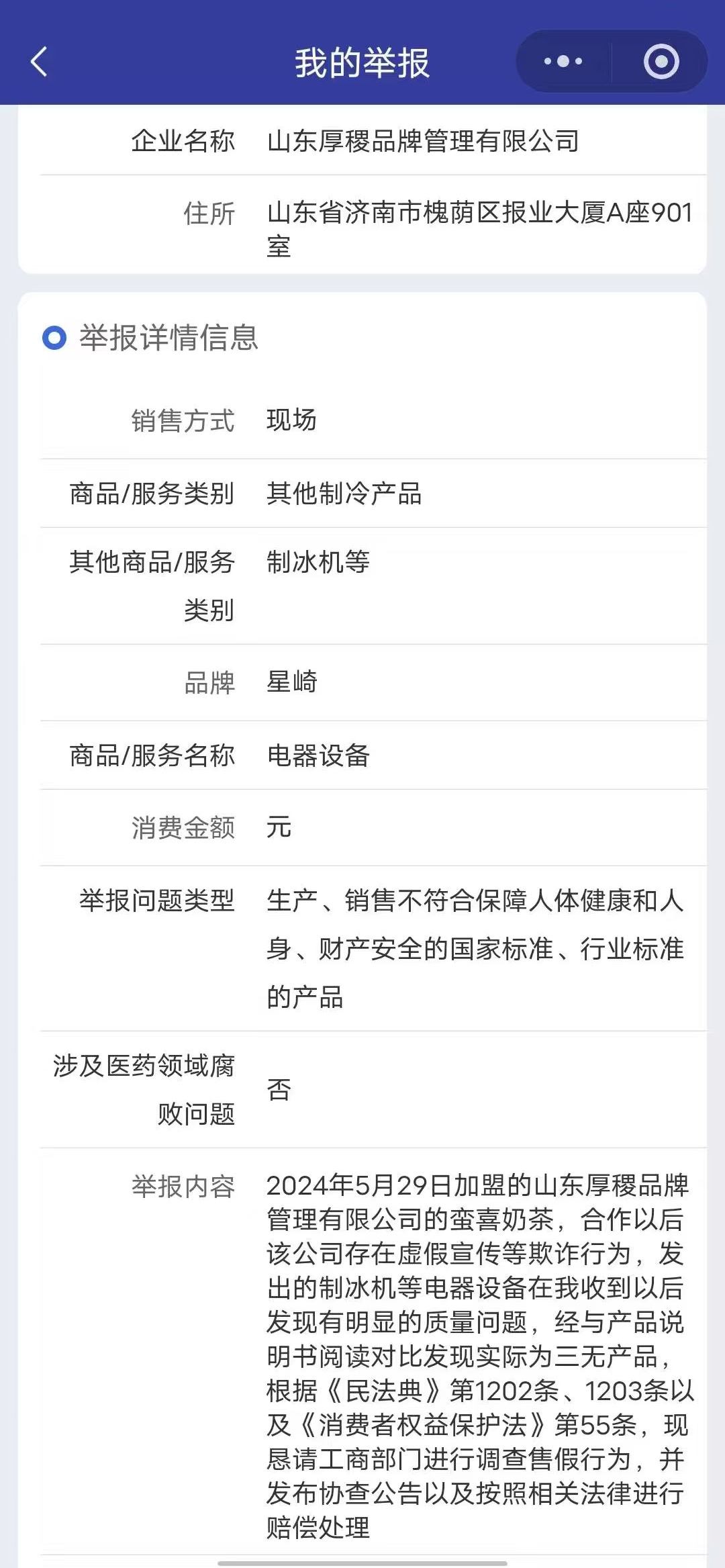
Task: Open the mini program more options menu
Action: [563, 62]
